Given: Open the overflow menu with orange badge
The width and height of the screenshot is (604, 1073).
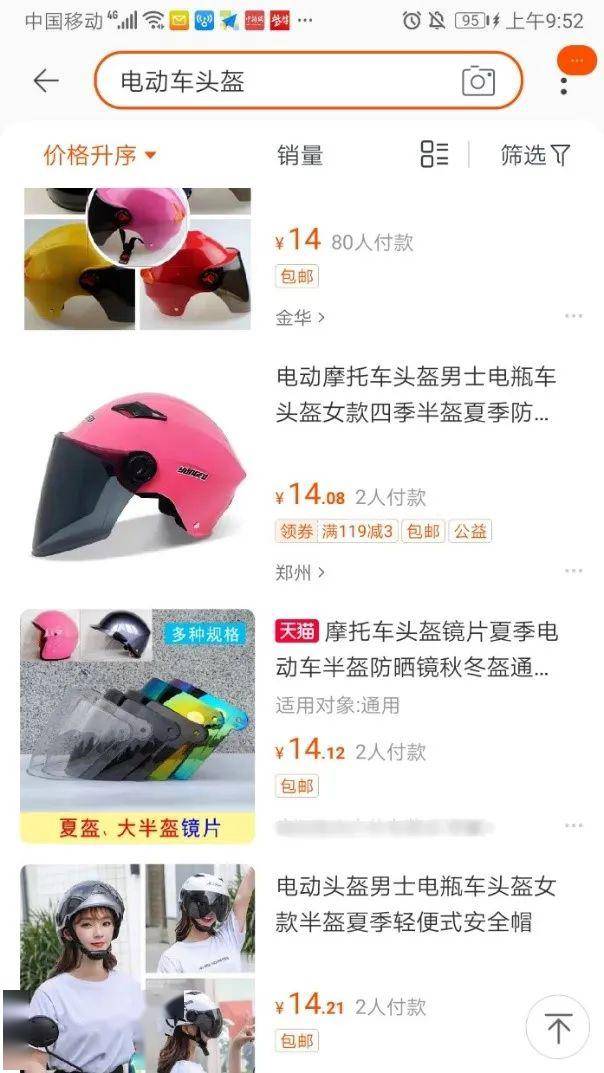Looking at the screenshot, I should (x=565, y=78).
